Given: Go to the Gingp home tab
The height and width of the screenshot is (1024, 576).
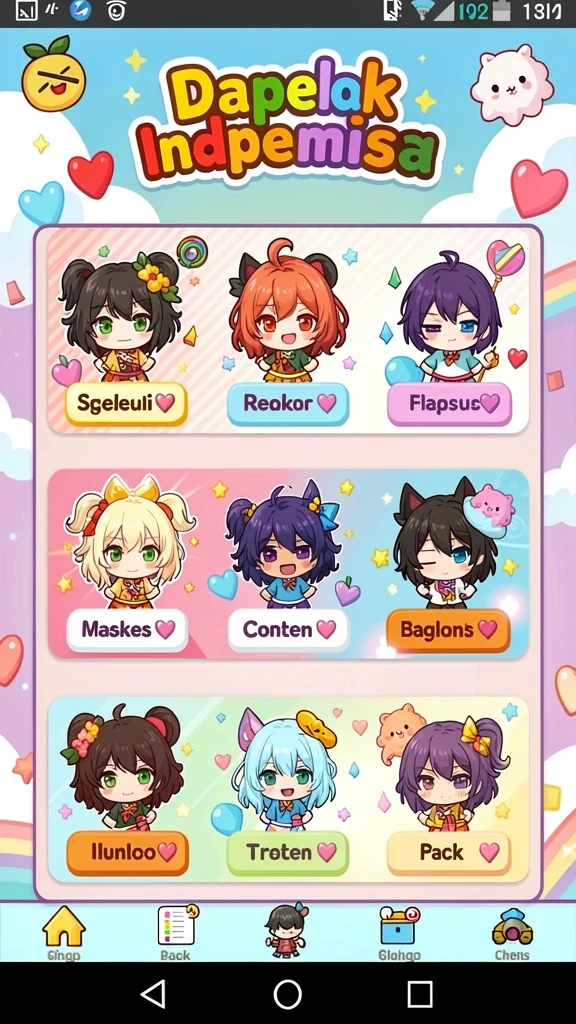Looking at the screenshot, I should point(63,932).
